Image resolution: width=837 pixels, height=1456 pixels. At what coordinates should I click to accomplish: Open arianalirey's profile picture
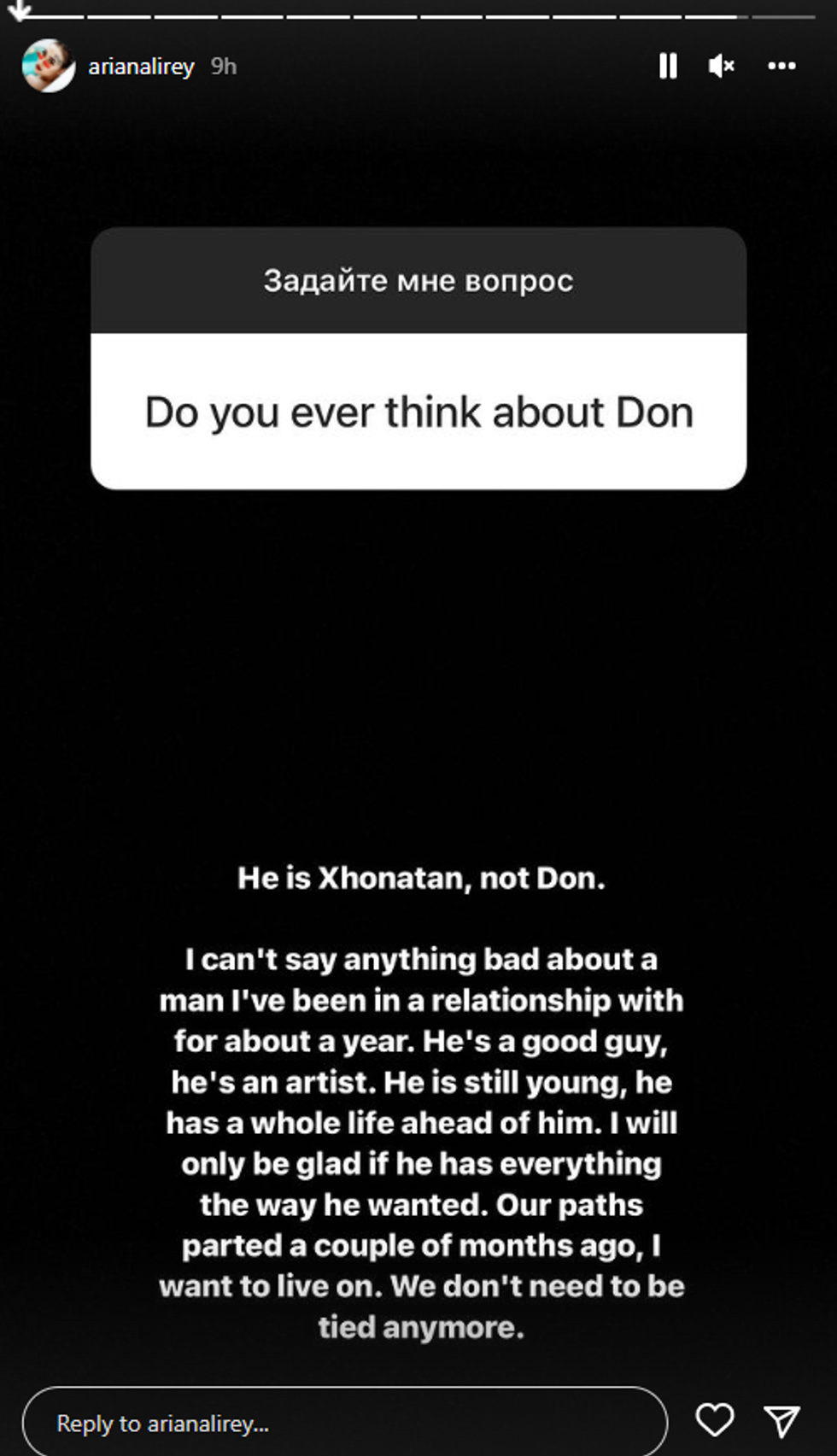[48, 66]
